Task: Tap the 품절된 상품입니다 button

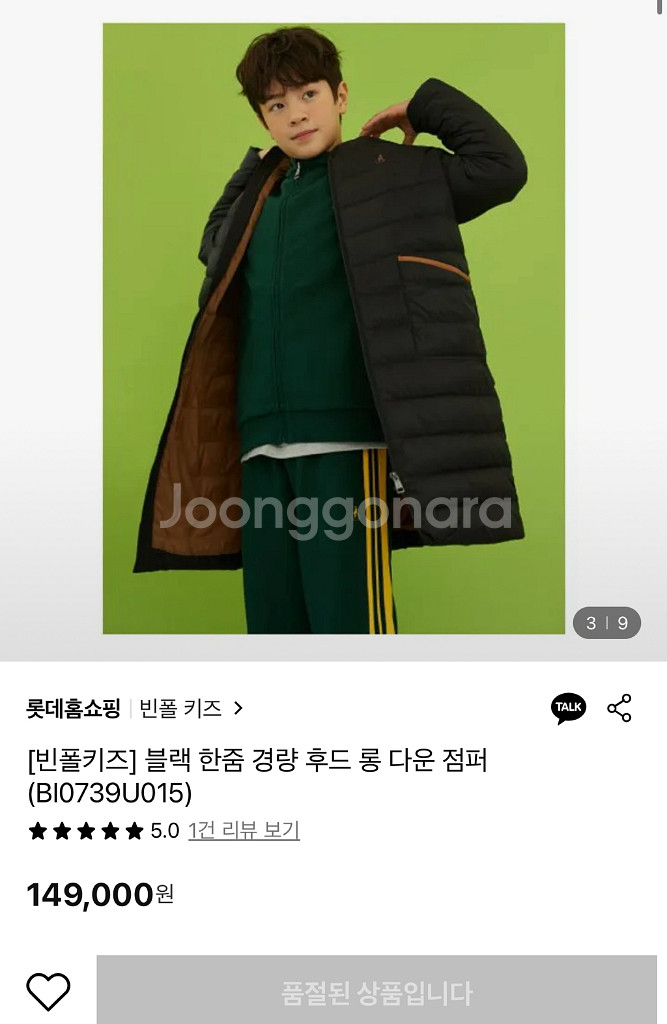Action: [377, 991]
